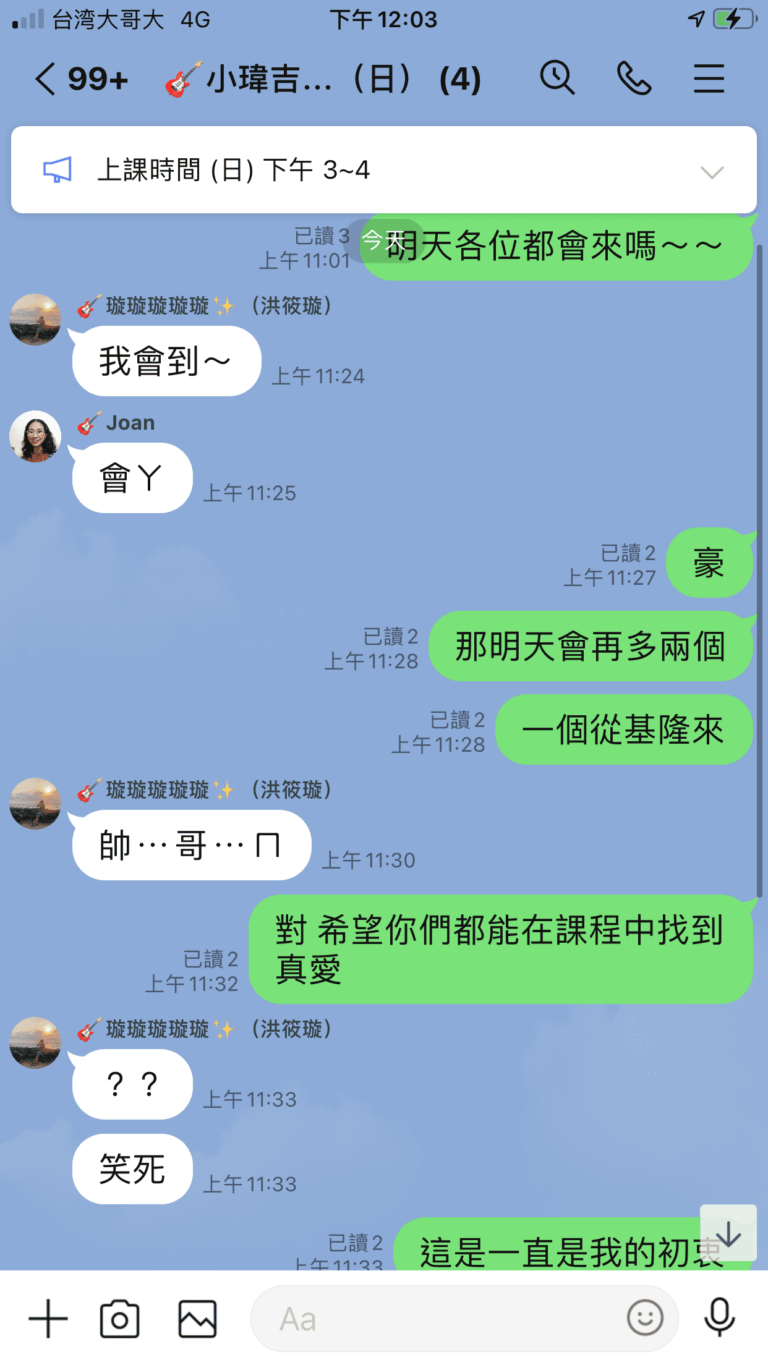
Task: Open Joan's profile picture
Action: [35, 436]
